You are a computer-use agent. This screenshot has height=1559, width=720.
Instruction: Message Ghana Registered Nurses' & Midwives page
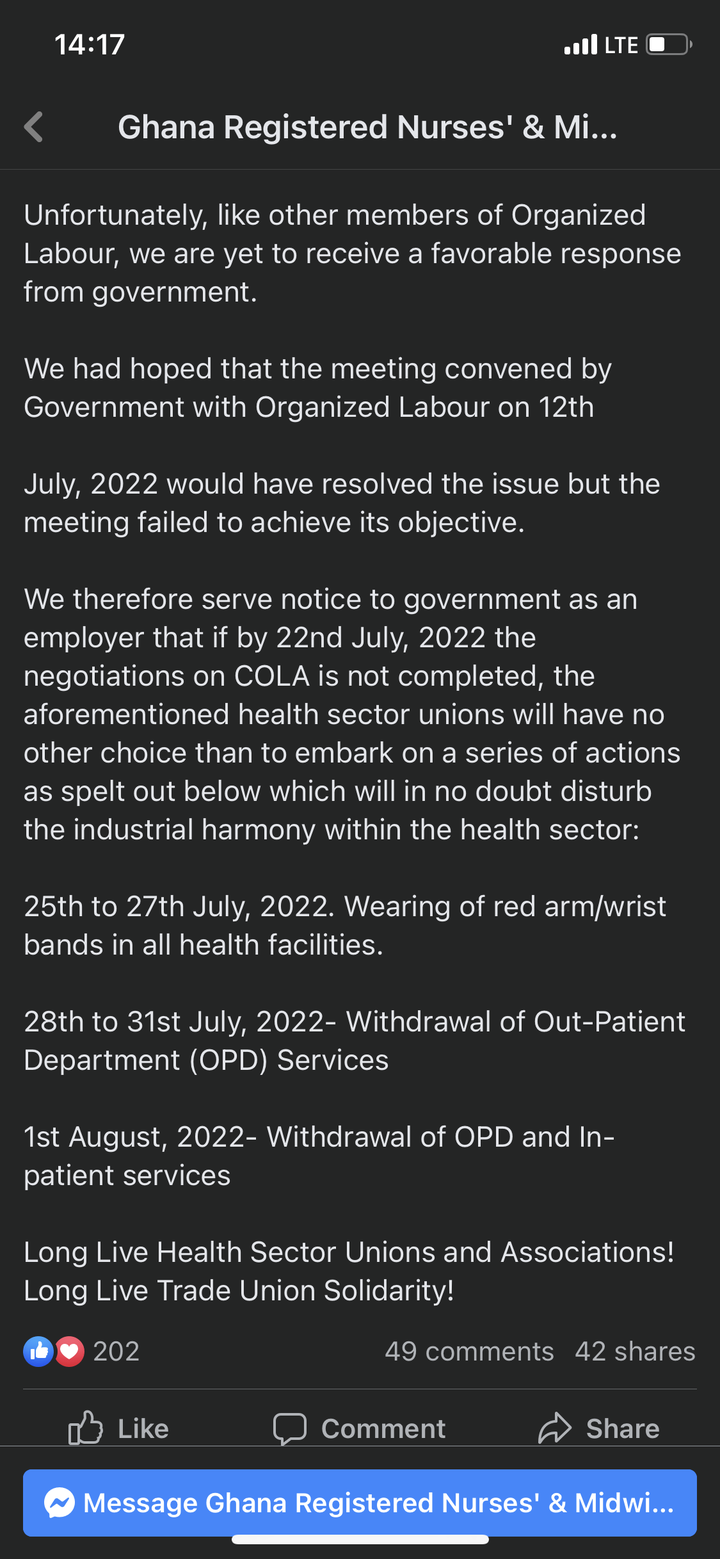click(360, 1502)
